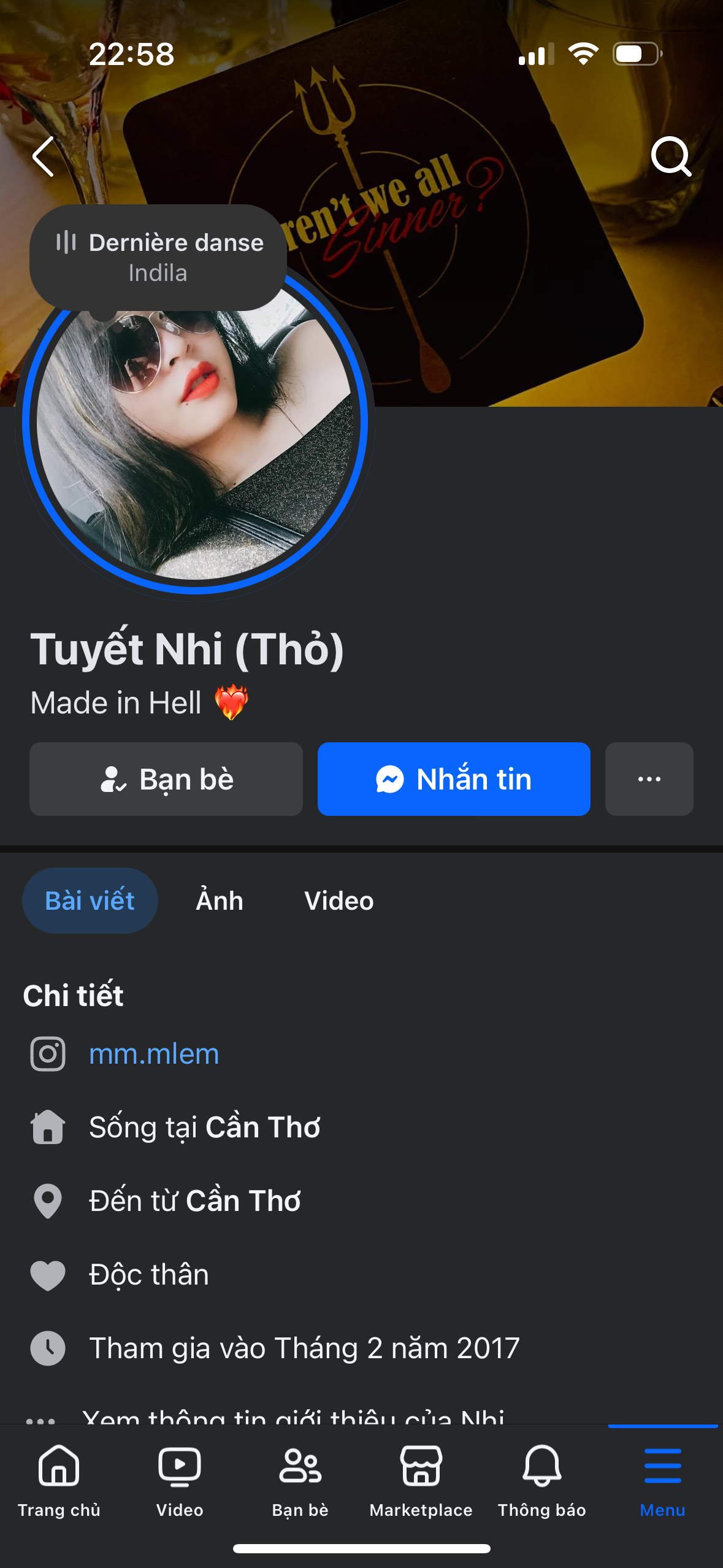Open the three-dot more options button

click(x=649, y=779)
